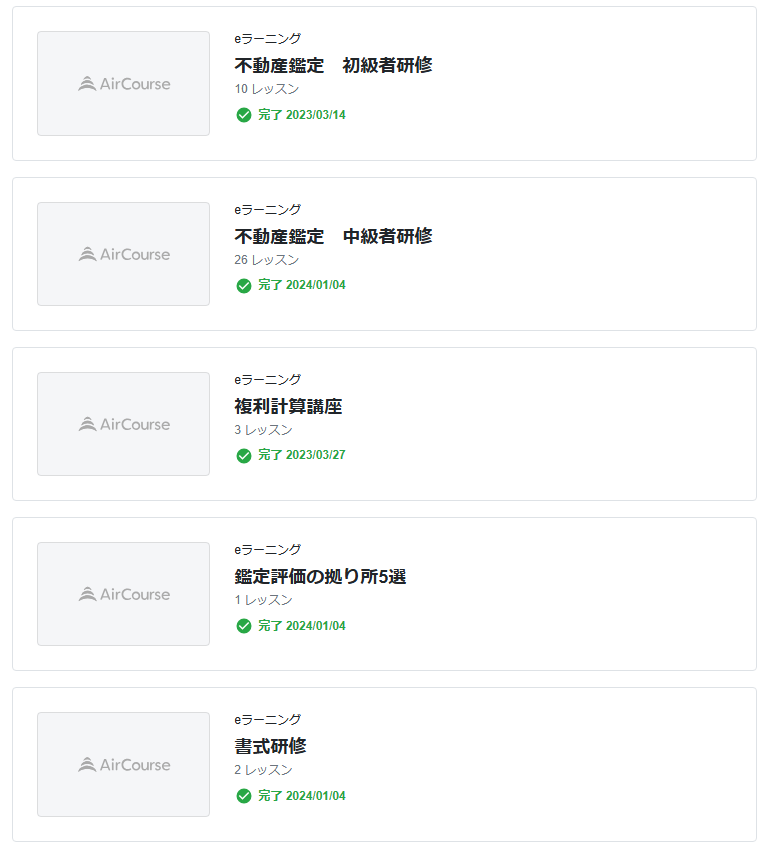The width and height of the screenshot is (768, 846).
Task: Tap the 書式研修 course card
Action: pos(270,747)
